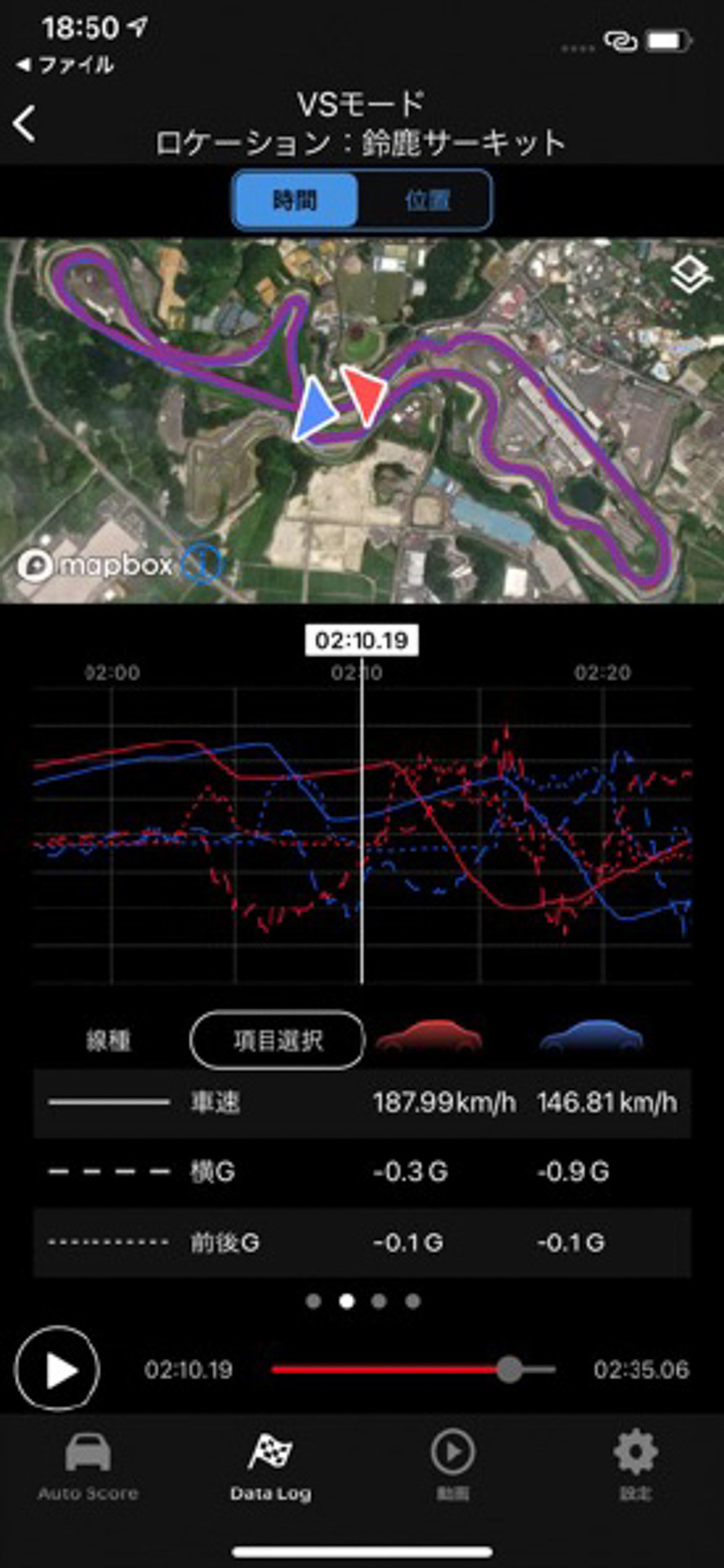Viewport: 724px width, 1568px height.
Task: Start playback with the play button
Action: click(57, 1370)
